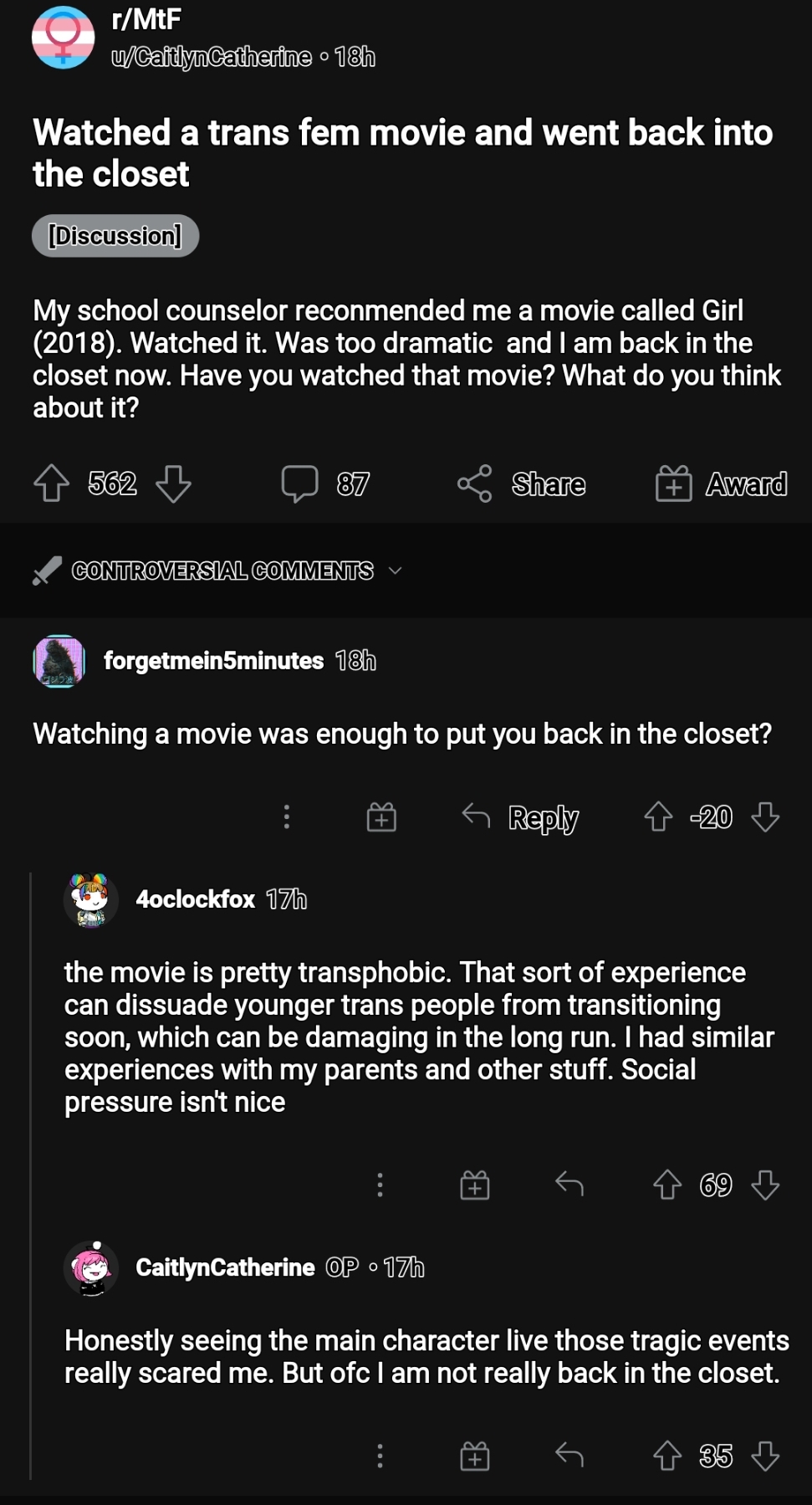812x1505 pixels.
Task: Open the r/MtF subreddit
Action: coord(146,19)
